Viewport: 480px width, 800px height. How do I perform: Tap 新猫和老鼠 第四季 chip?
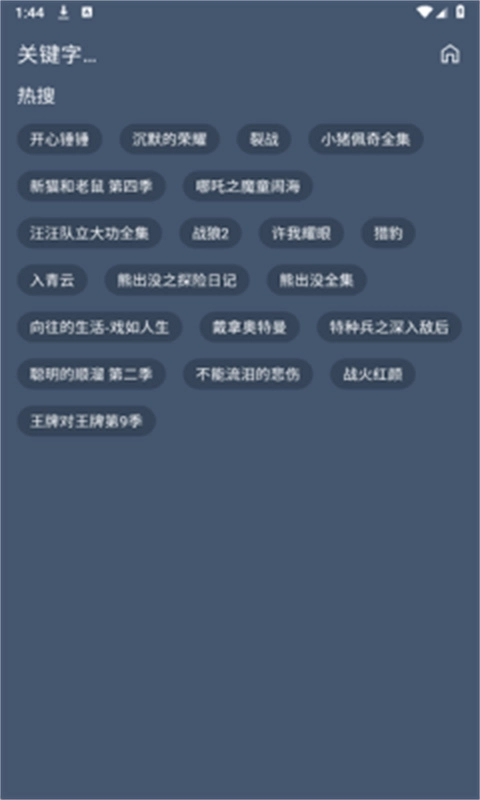(91, 186)
